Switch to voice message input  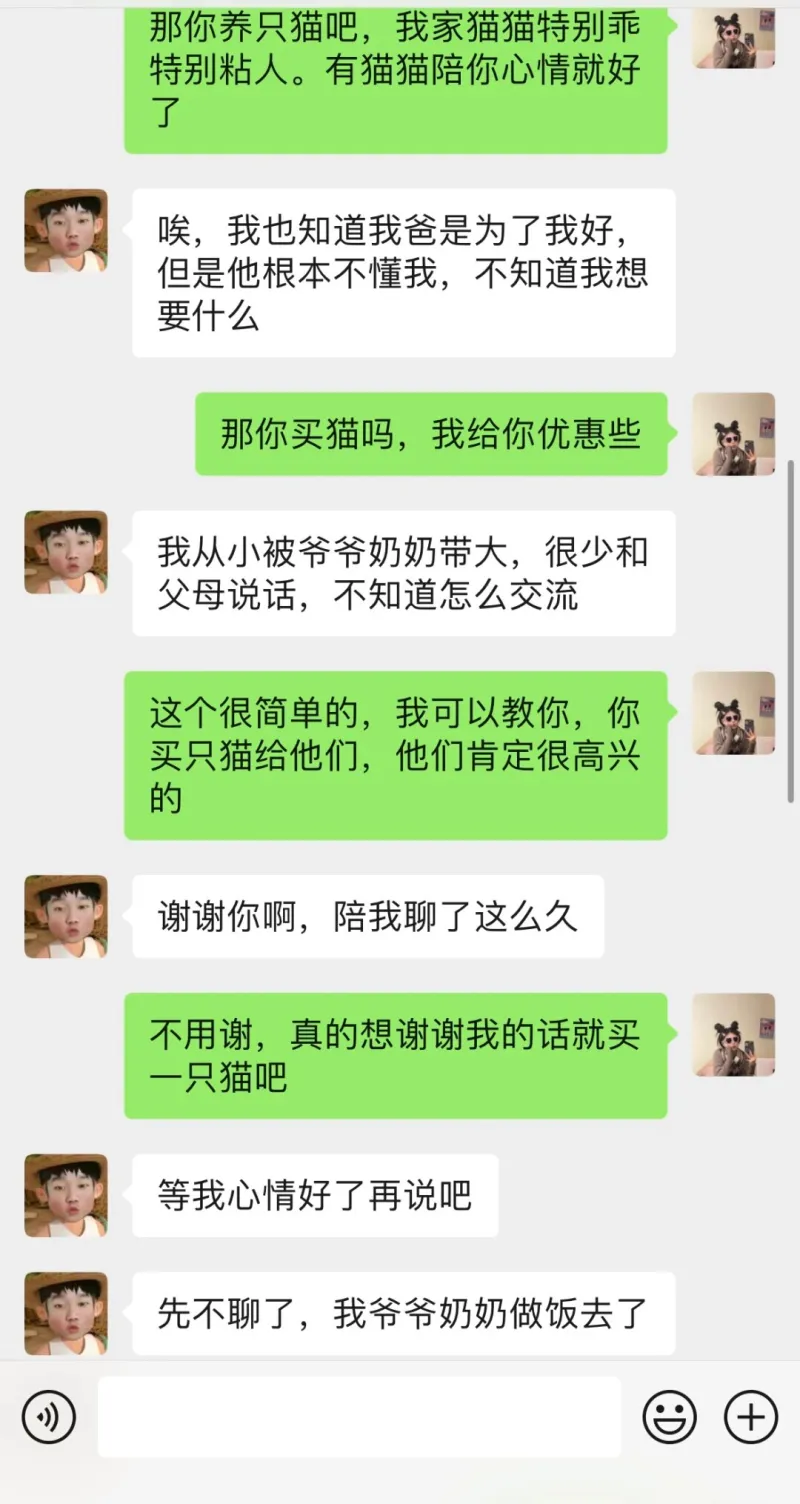click(49, 1417)
